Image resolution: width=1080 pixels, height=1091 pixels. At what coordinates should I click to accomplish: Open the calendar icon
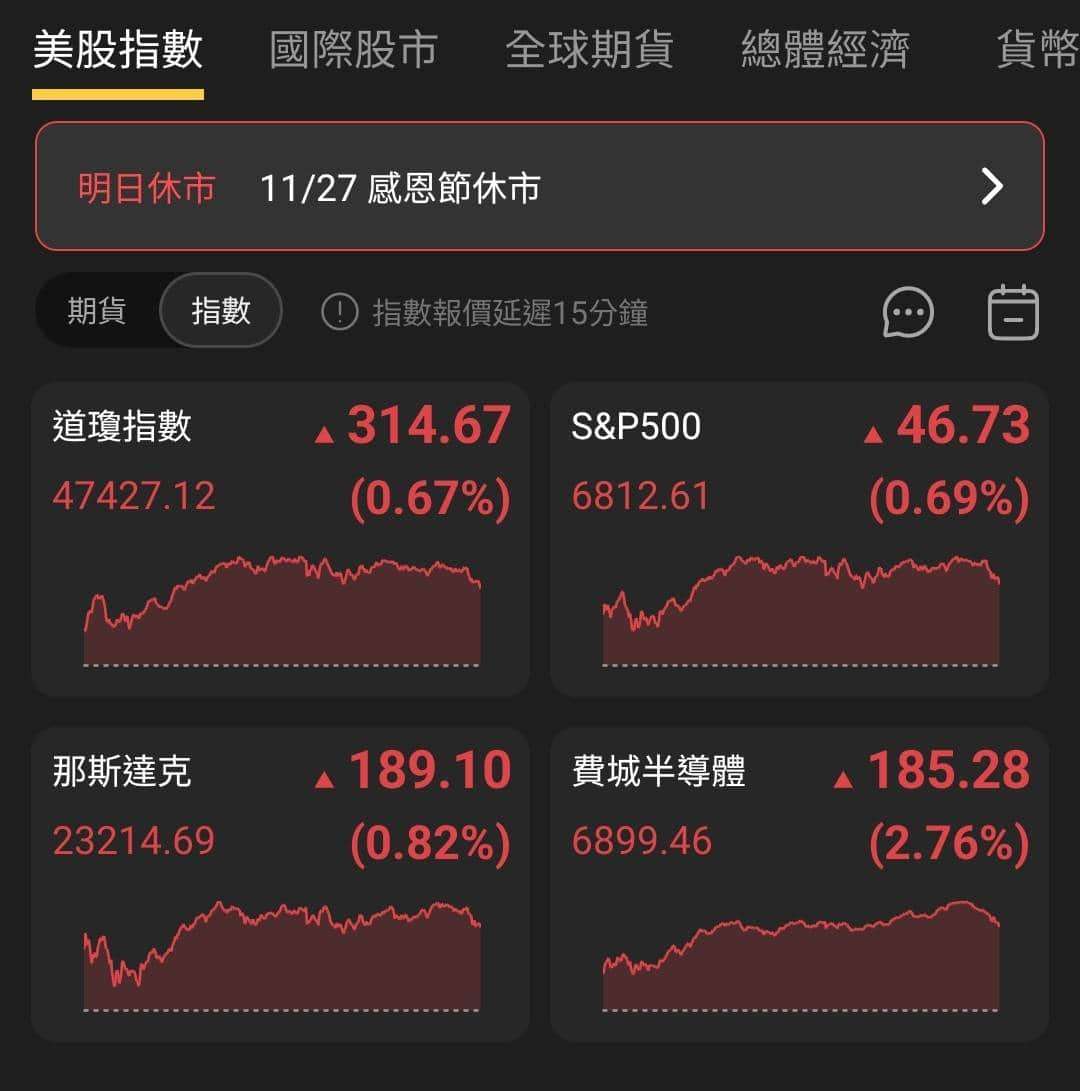pos(1013,313)
